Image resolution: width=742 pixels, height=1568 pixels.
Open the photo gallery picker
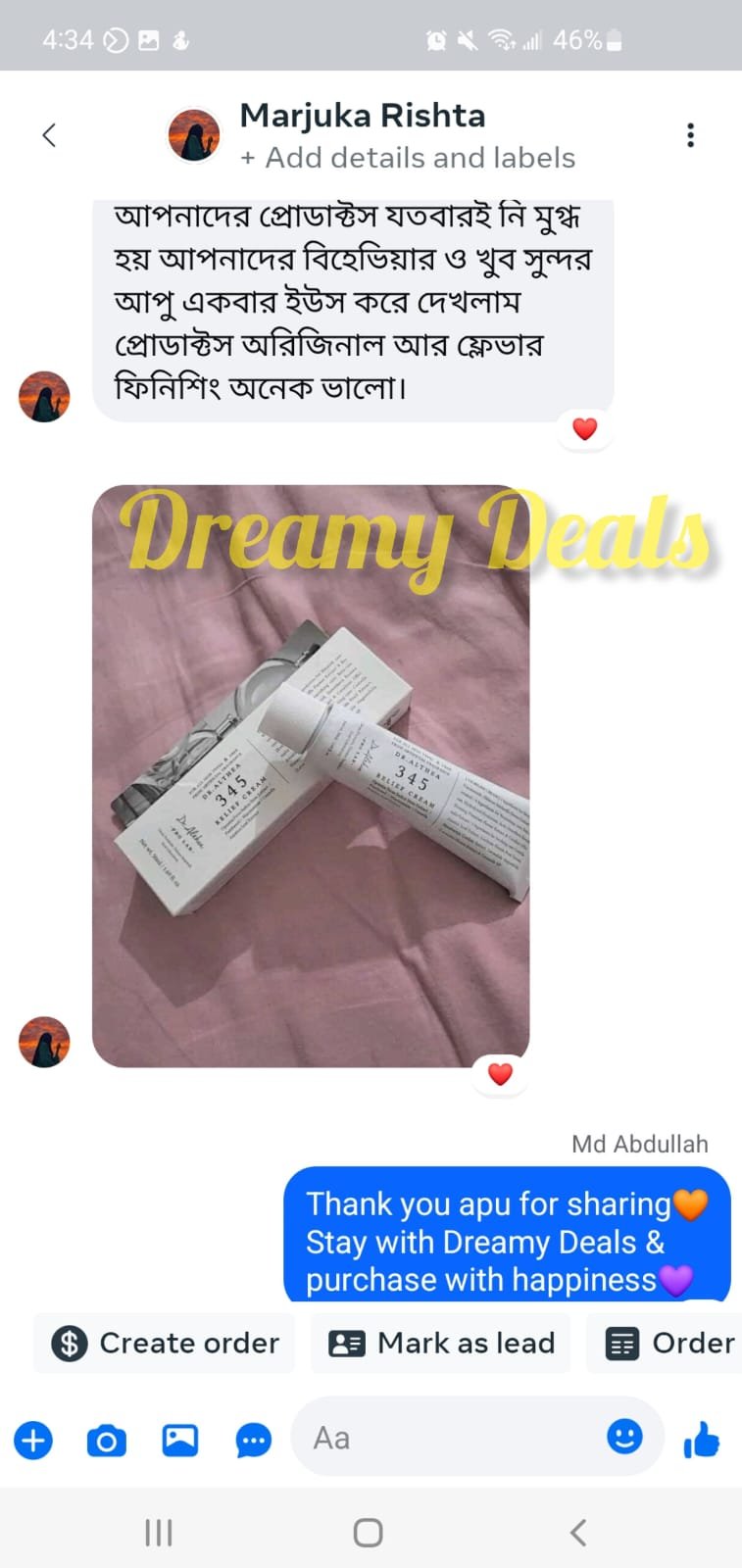point(180,1441)
